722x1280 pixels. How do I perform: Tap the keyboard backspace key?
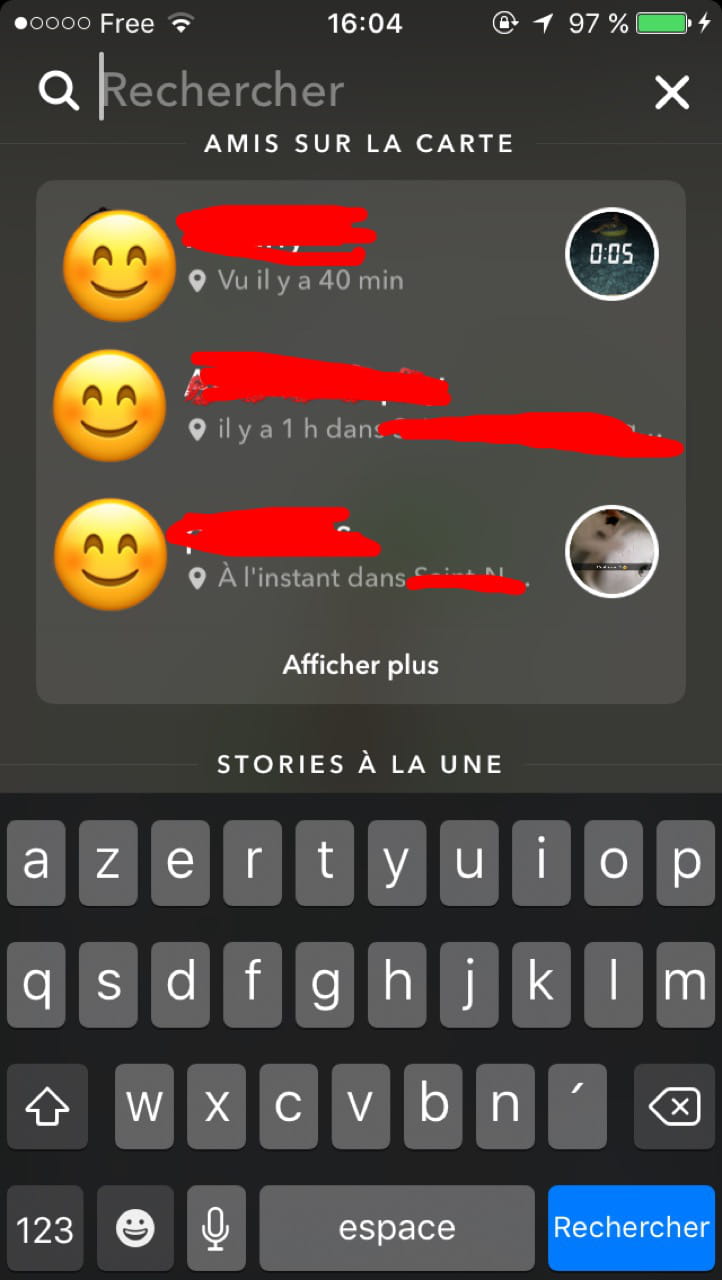point(673,1106)
